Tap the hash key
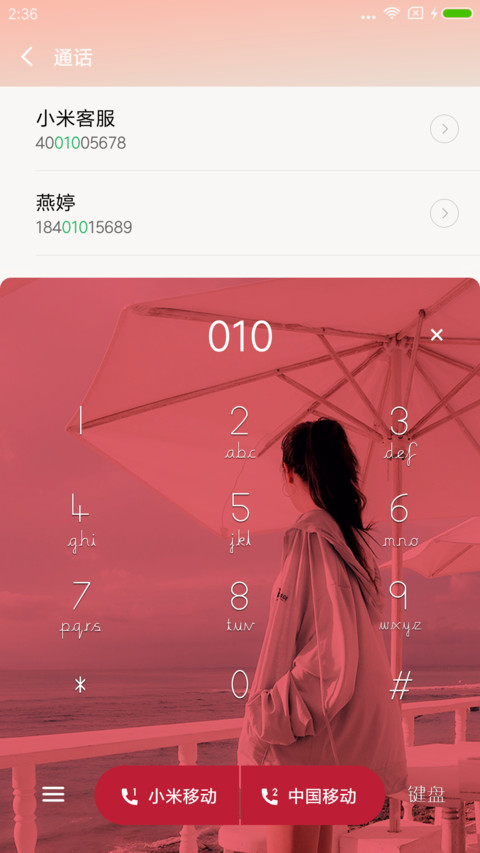The width and height of the screenshot is (480, 853). 401,685
